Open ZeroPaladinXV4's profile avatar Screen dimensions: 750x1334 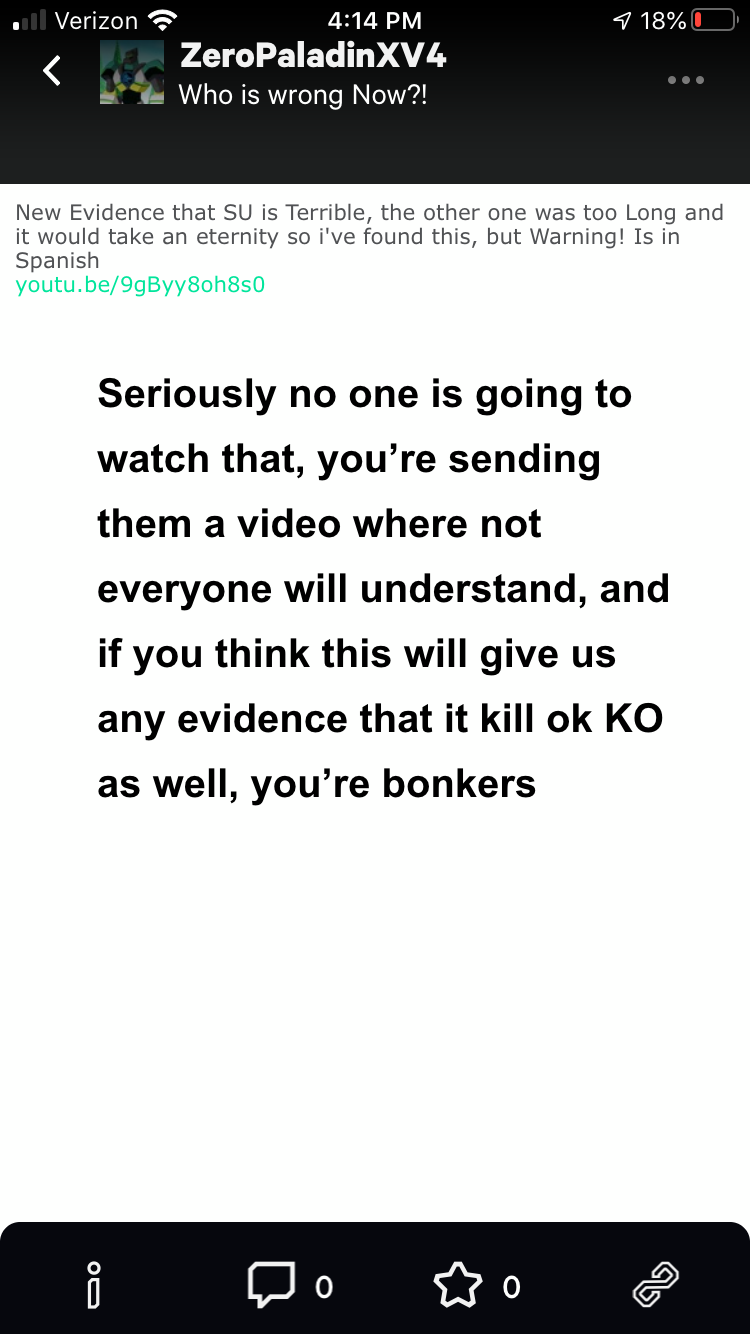[131, 73]
